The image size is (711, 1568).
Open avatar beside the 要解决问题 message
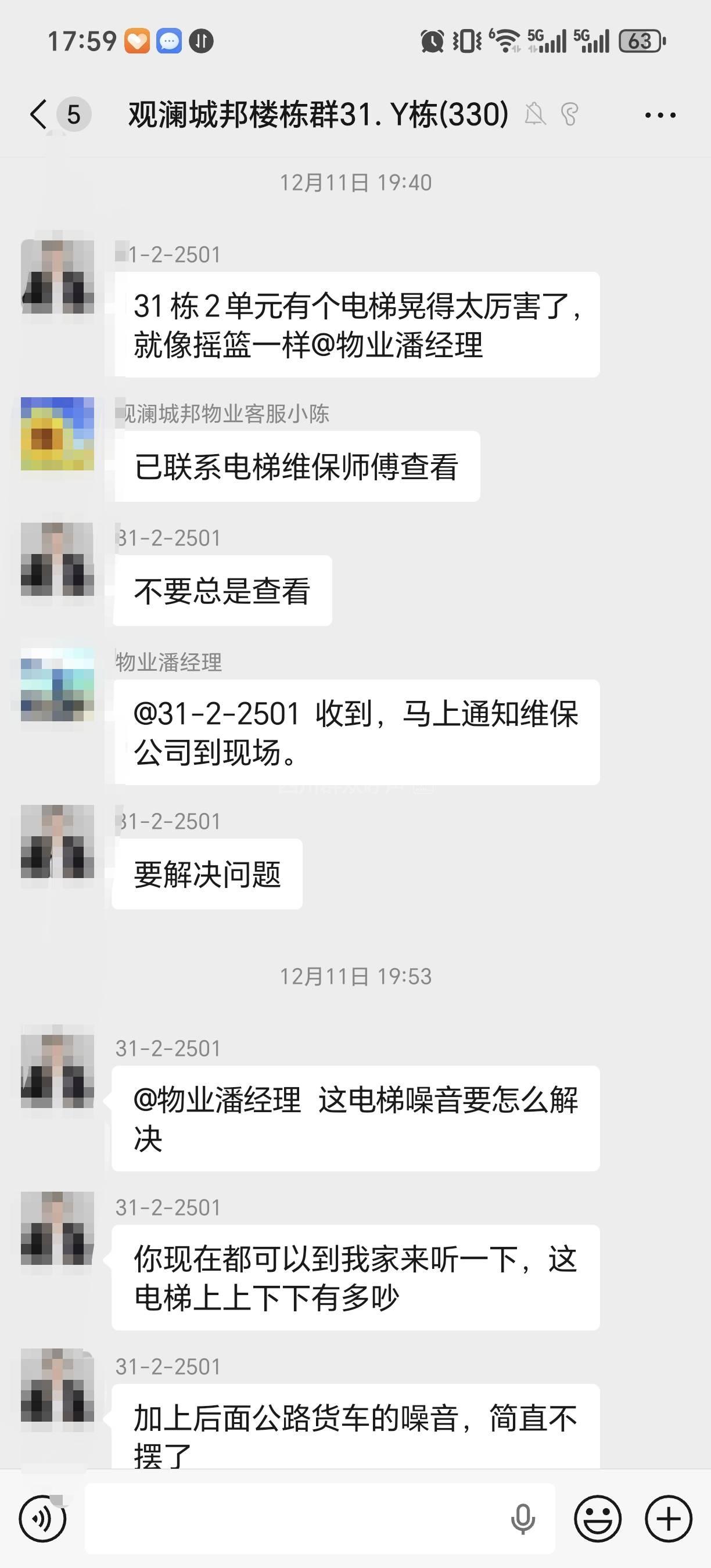tap(58, 842)
